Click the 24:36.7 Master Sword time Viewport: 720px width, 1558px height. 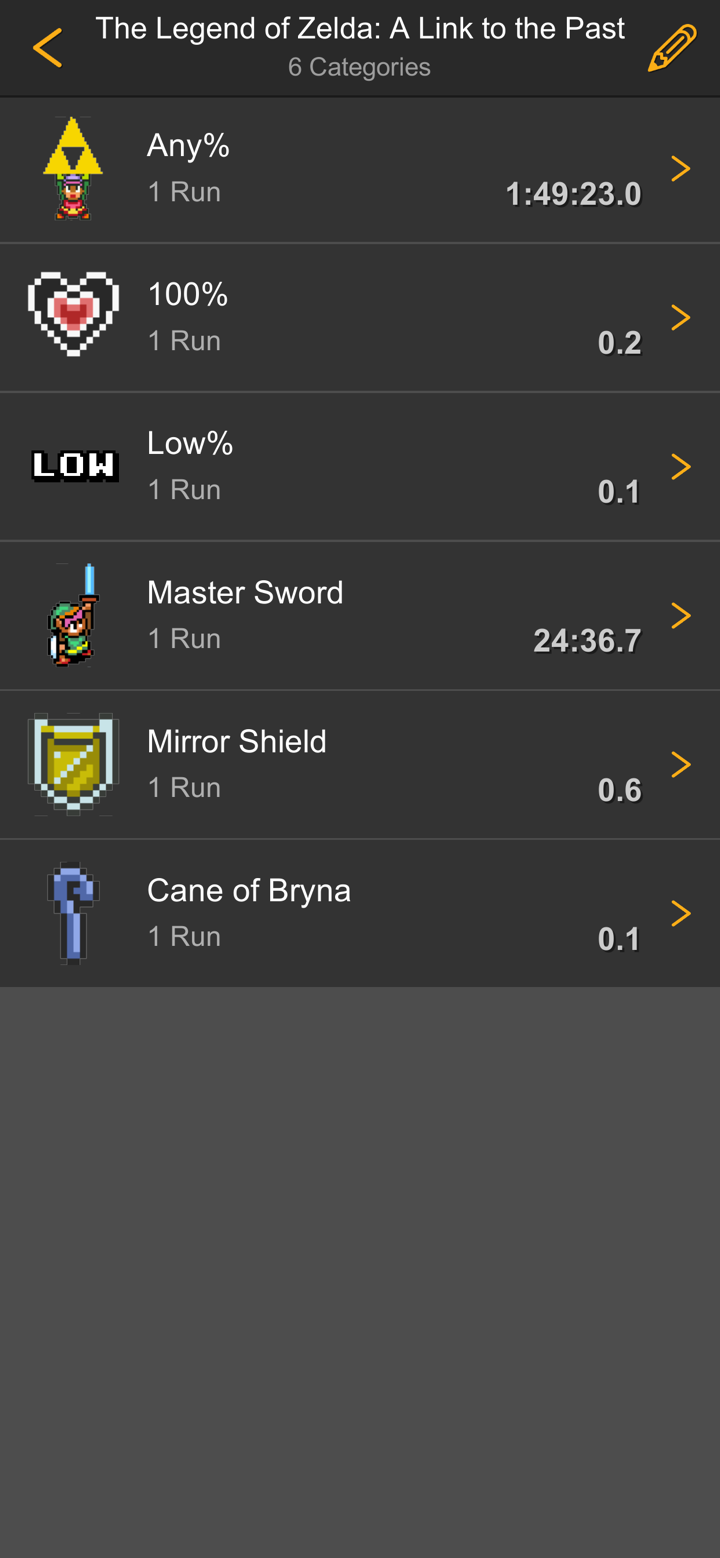pyautogui.click(x=588, y=641)
